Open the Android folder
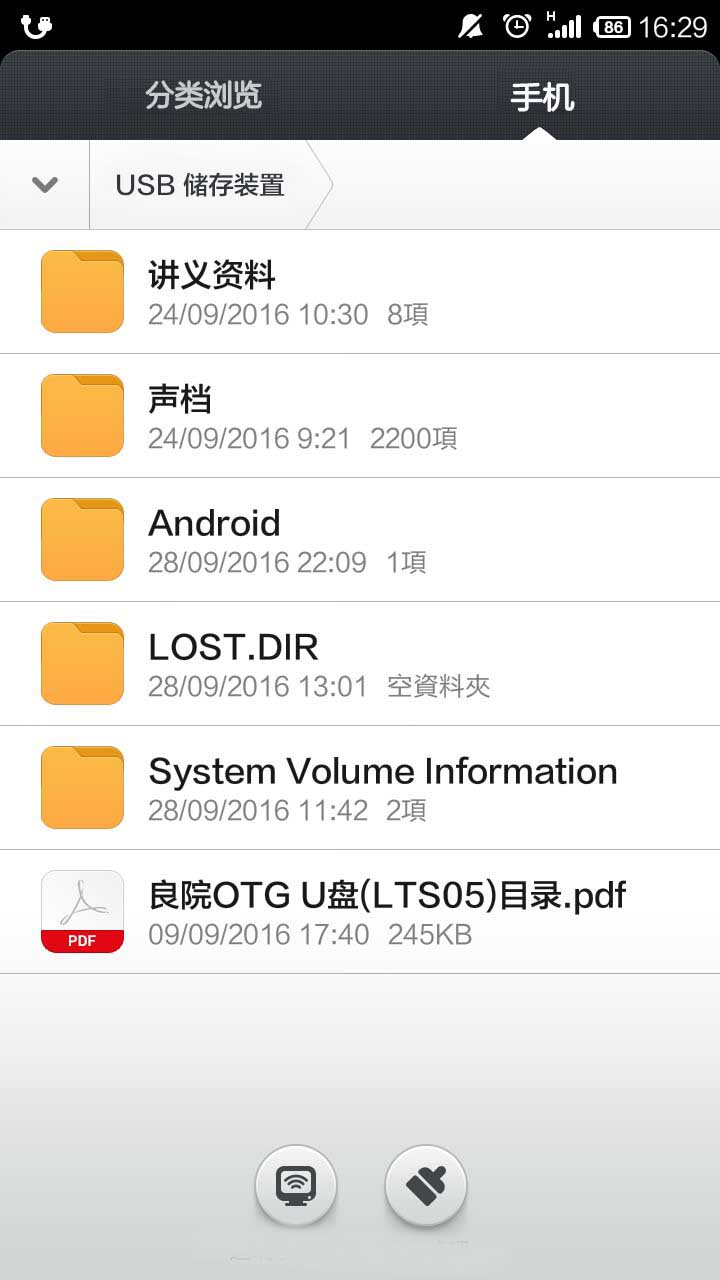 [360, 539]
